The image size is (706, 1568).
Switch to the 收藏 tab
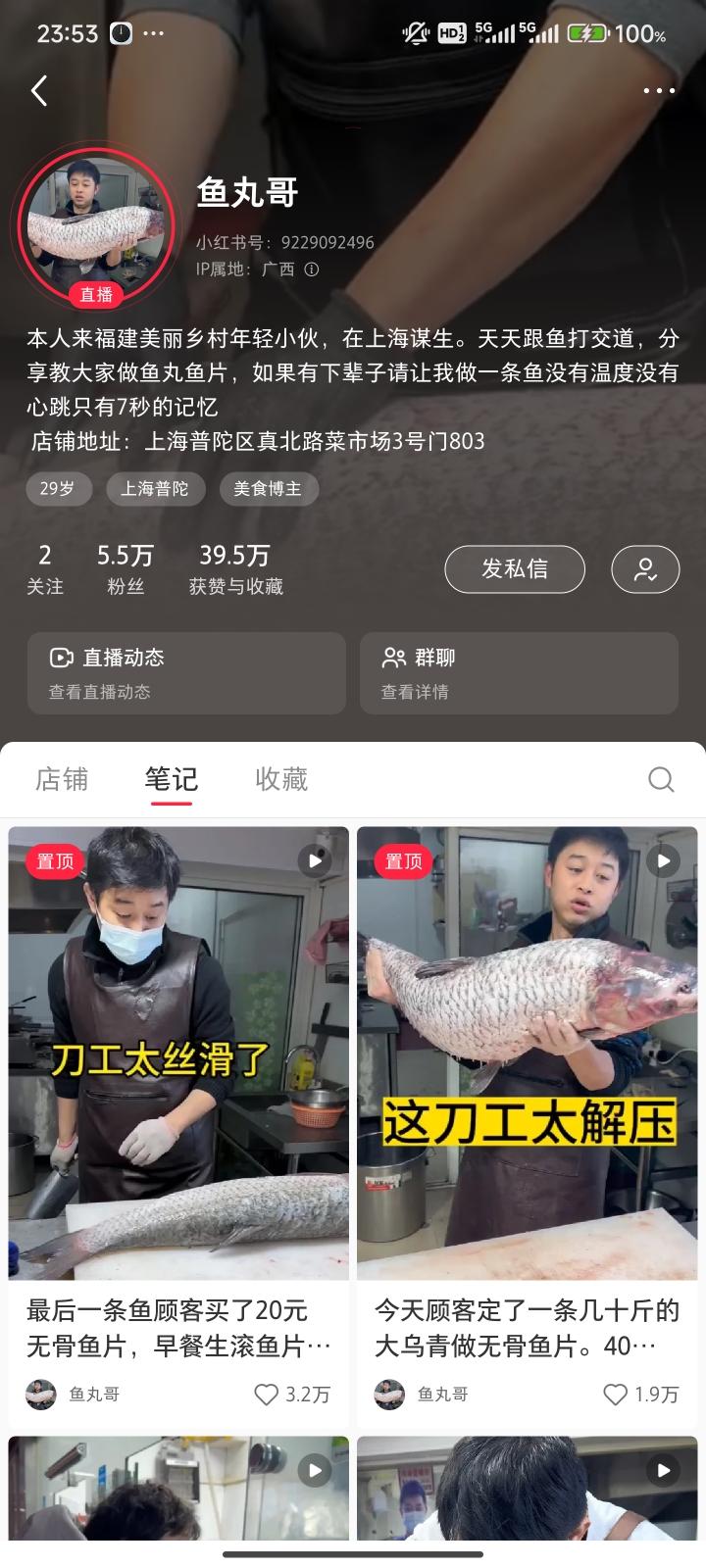[x=281, y=779]
